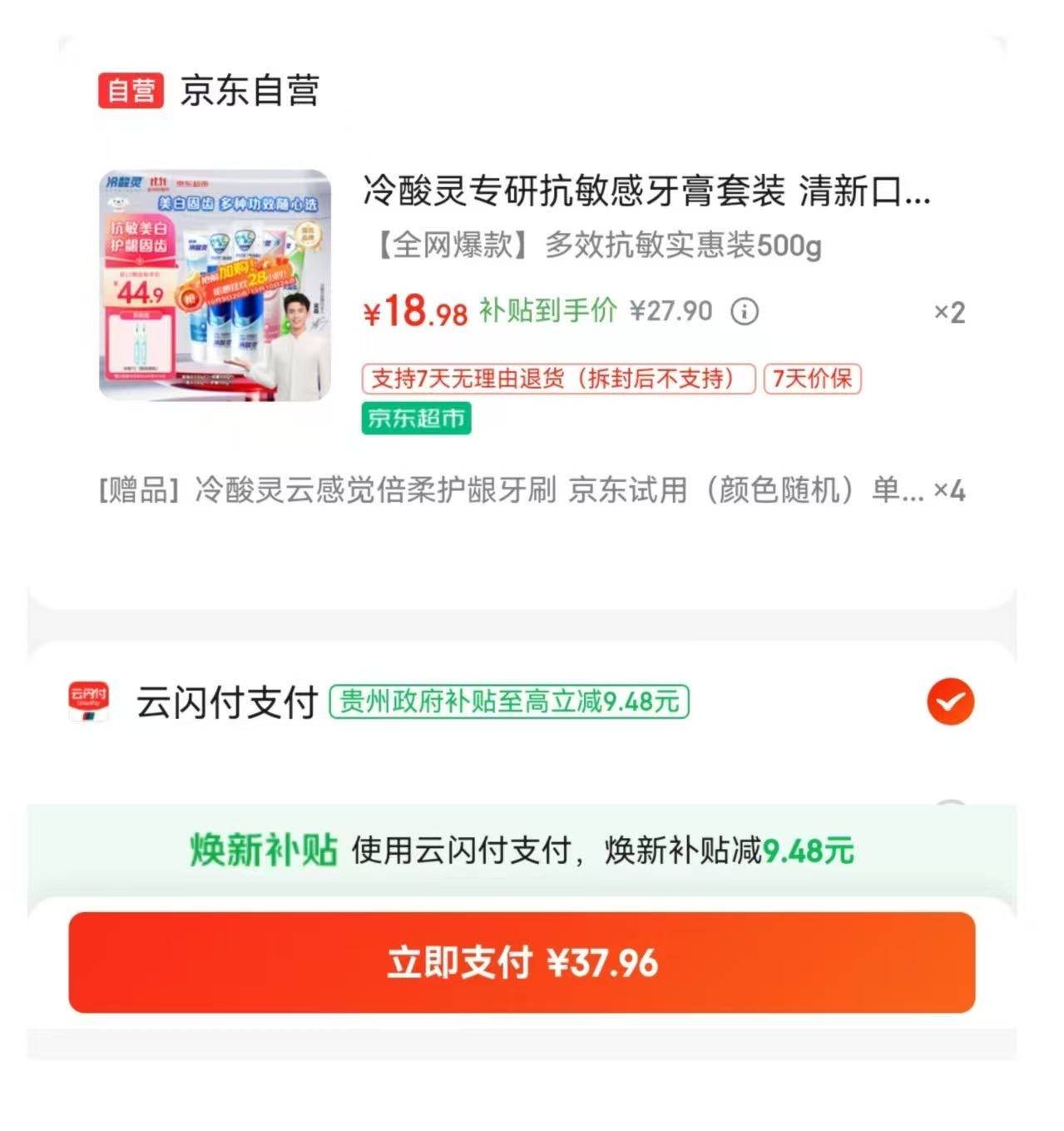Open the price info icon beside ¥27.90
This screenshot has height=1131, width=1064.
click(x=744, y=312)
